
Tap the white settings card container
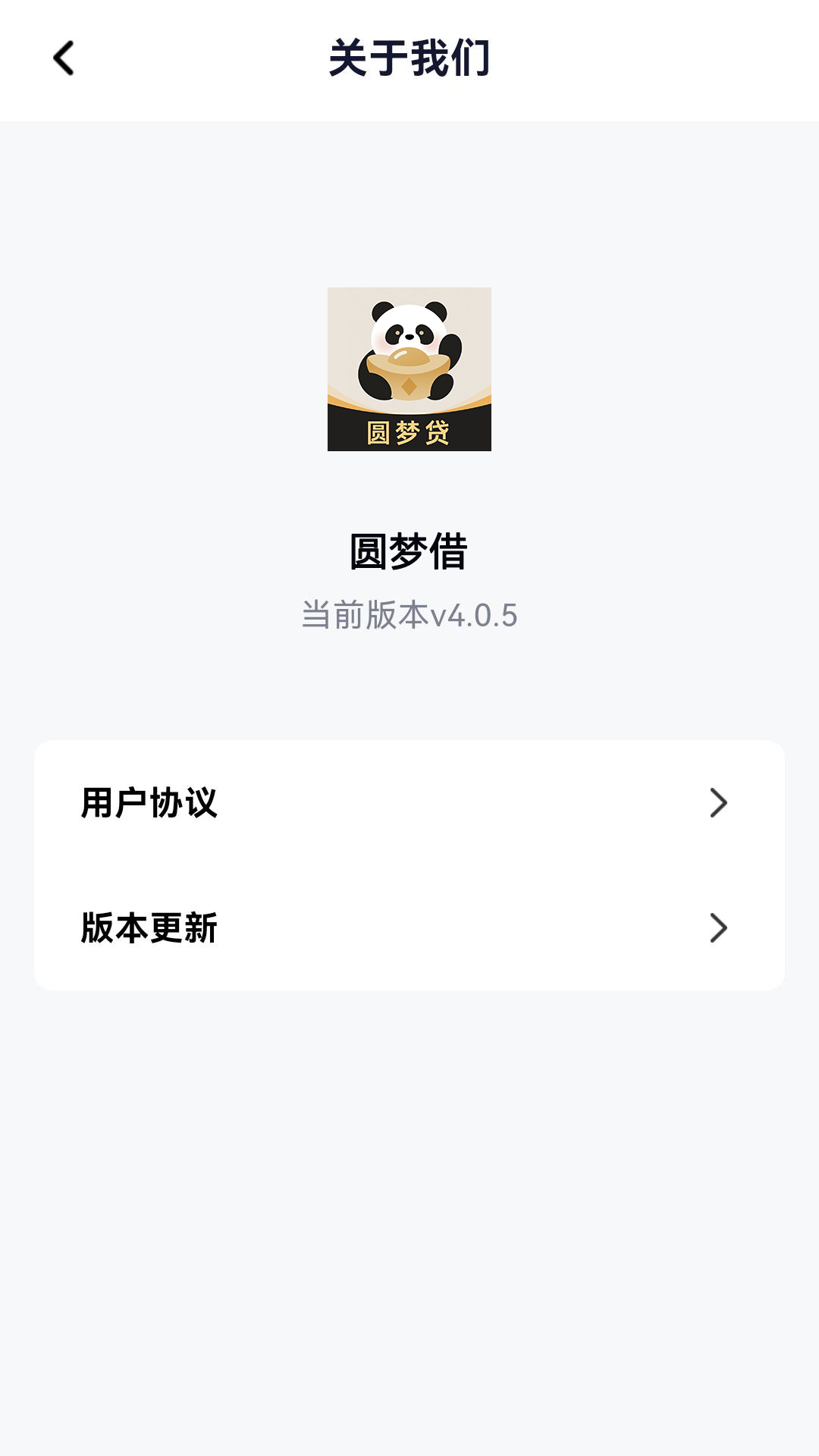409,864
